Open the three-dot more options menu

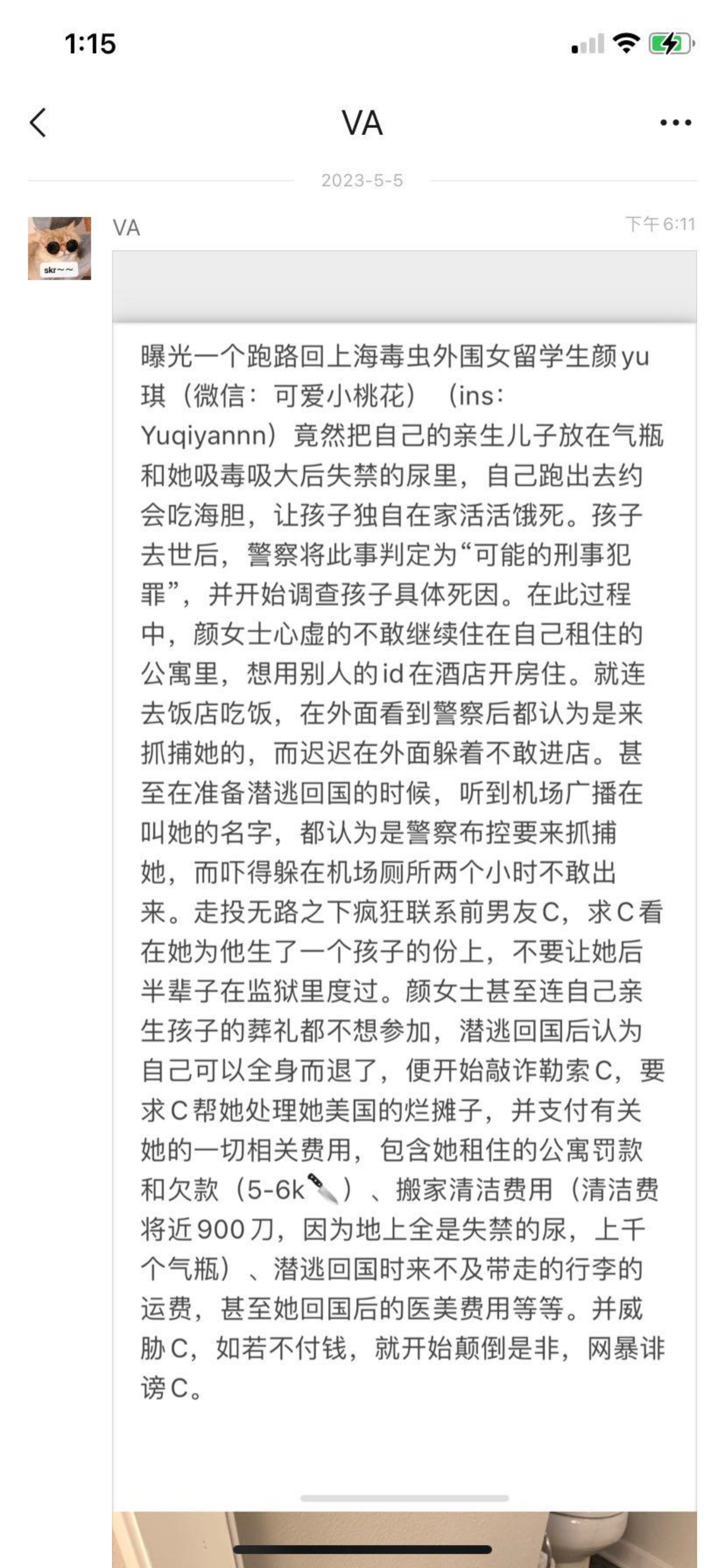[675, 123]
